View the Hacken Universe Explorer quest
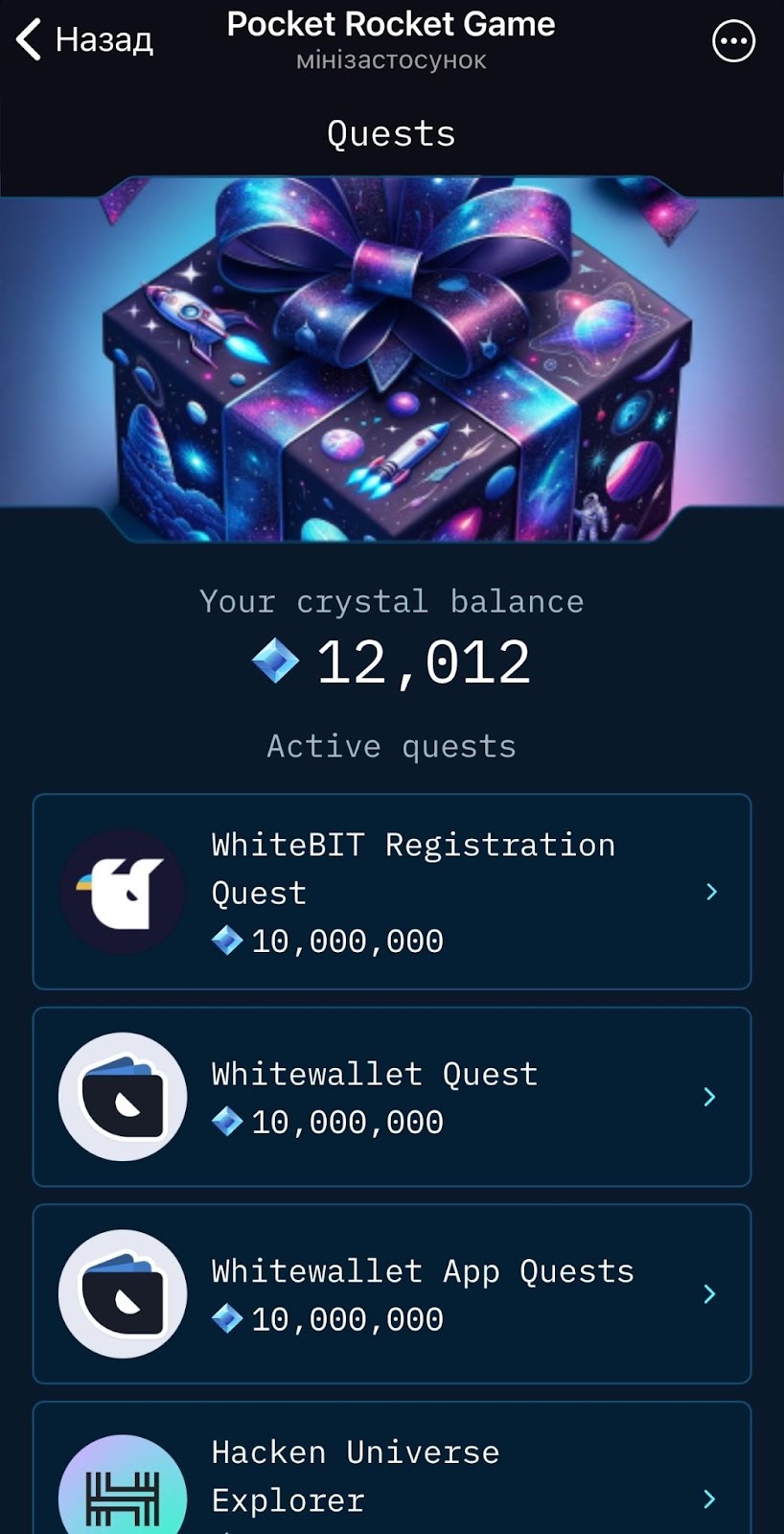The height and width of the screenshot is (1534, 784). (x=391, y=1476)
